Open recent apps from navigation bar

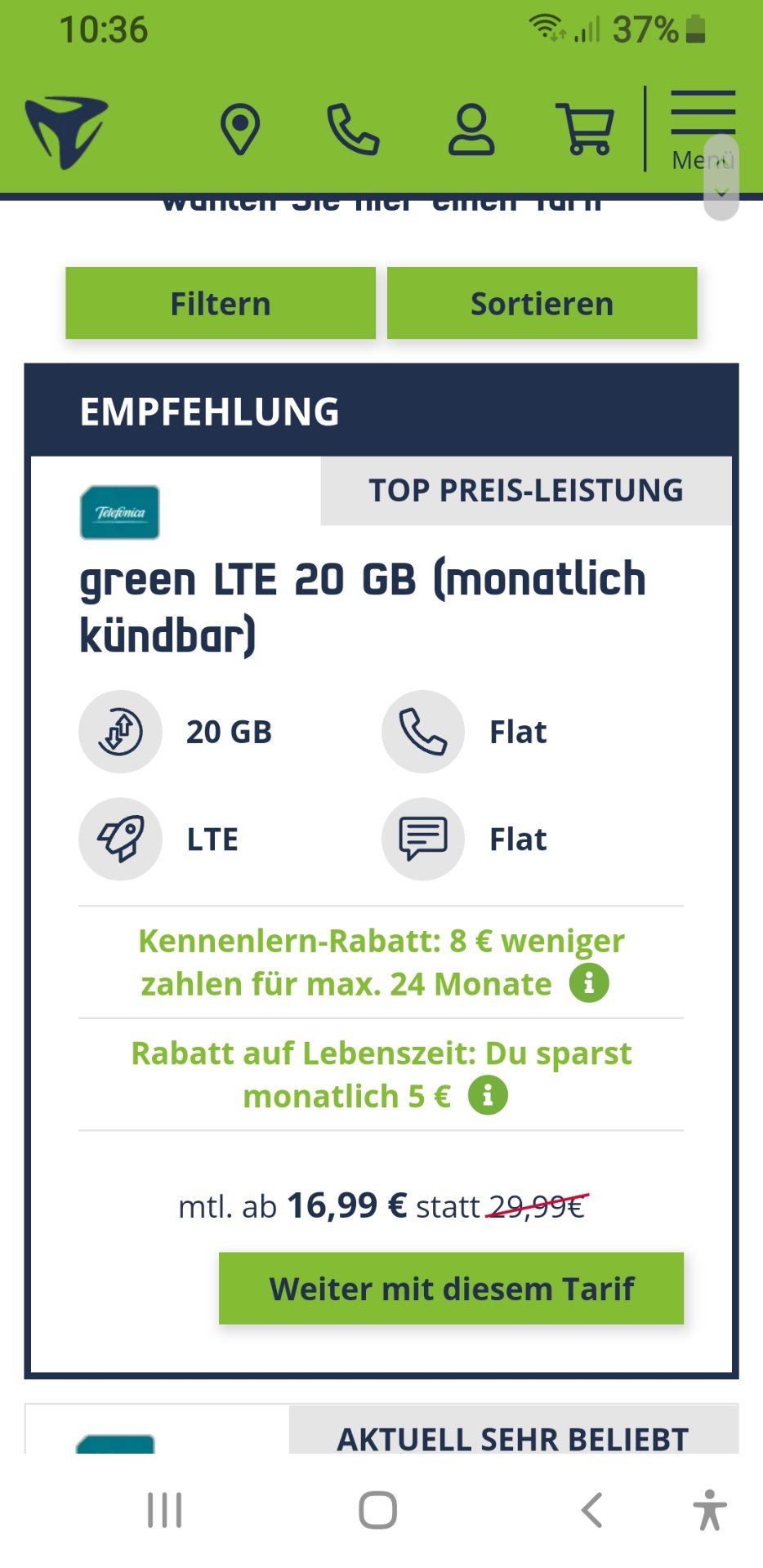pos(164,1510)
